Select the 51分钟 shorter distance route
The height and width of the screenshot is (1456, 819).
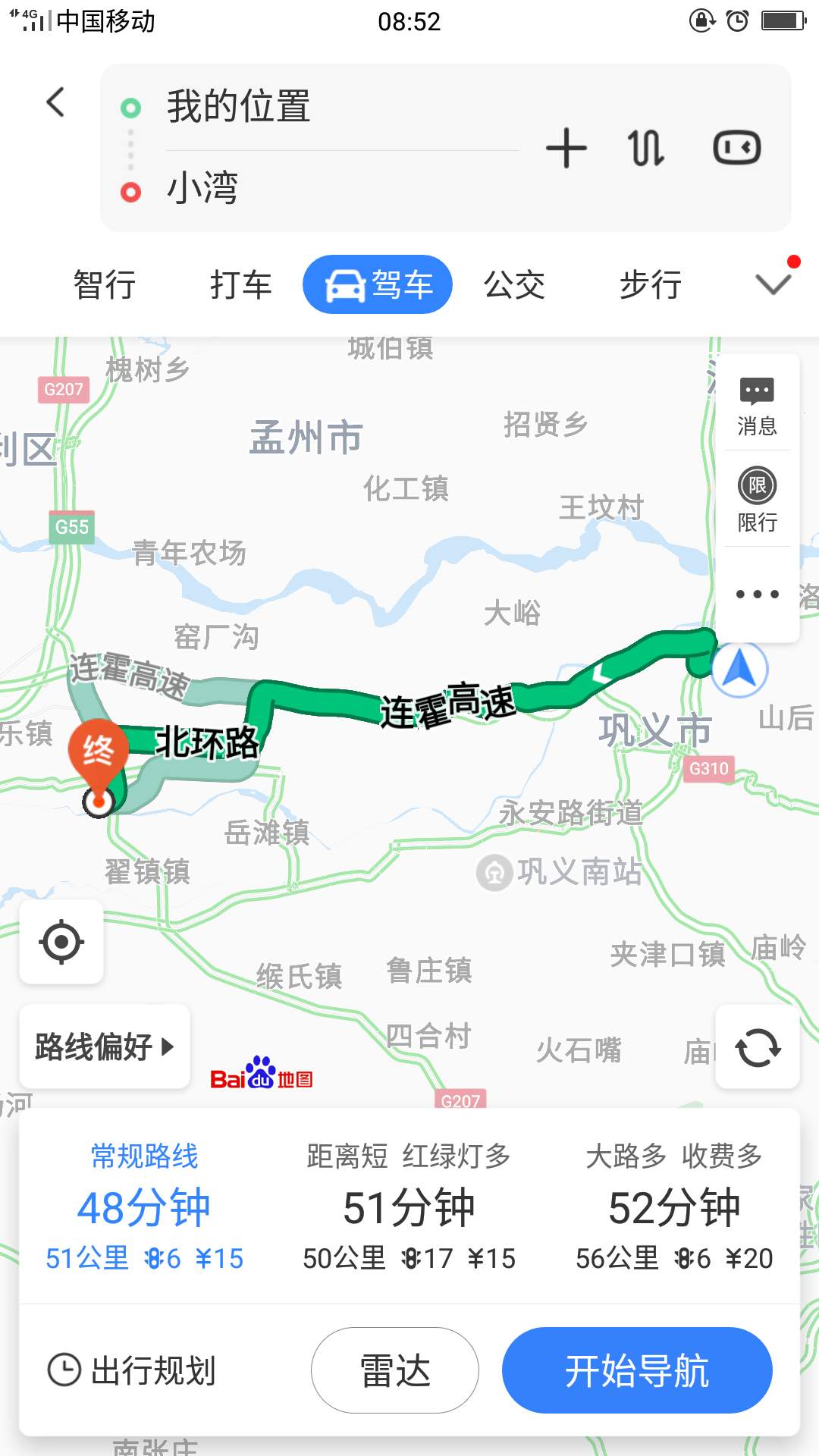tap(409, 1207)
